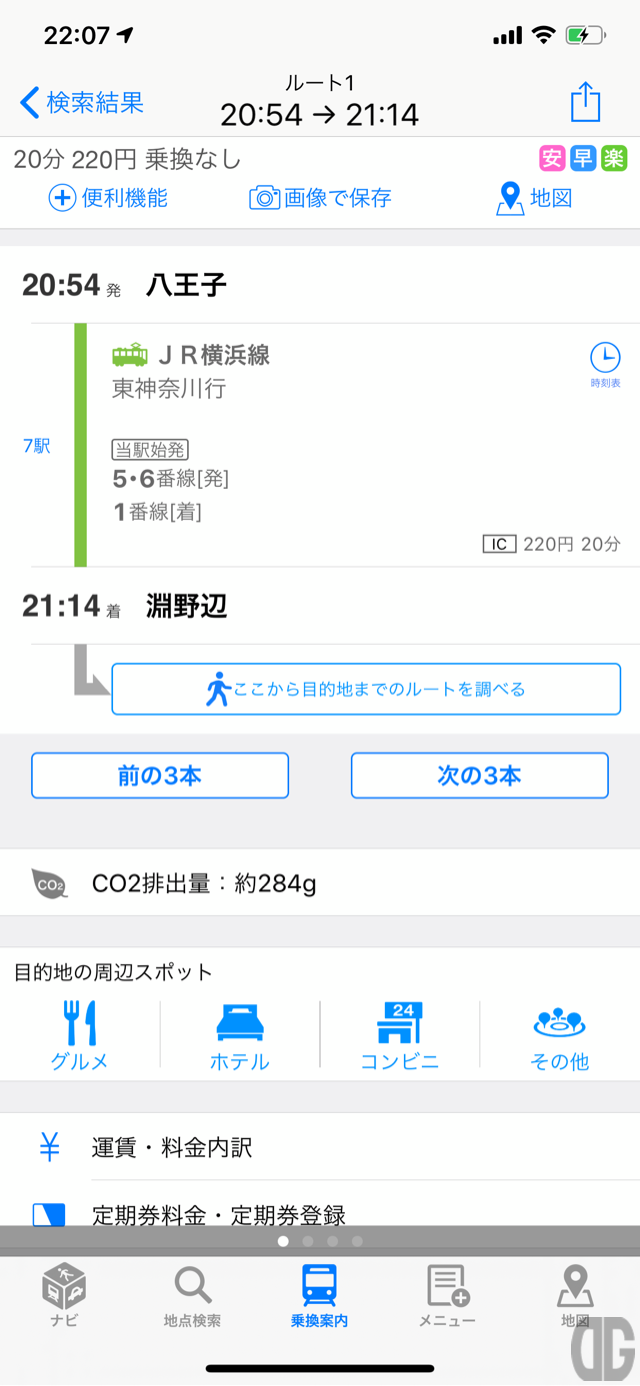The width and height of the screenshot is (640, 1386).
Task: Switch to the ナビ tab
Action: coord(64,1296)
